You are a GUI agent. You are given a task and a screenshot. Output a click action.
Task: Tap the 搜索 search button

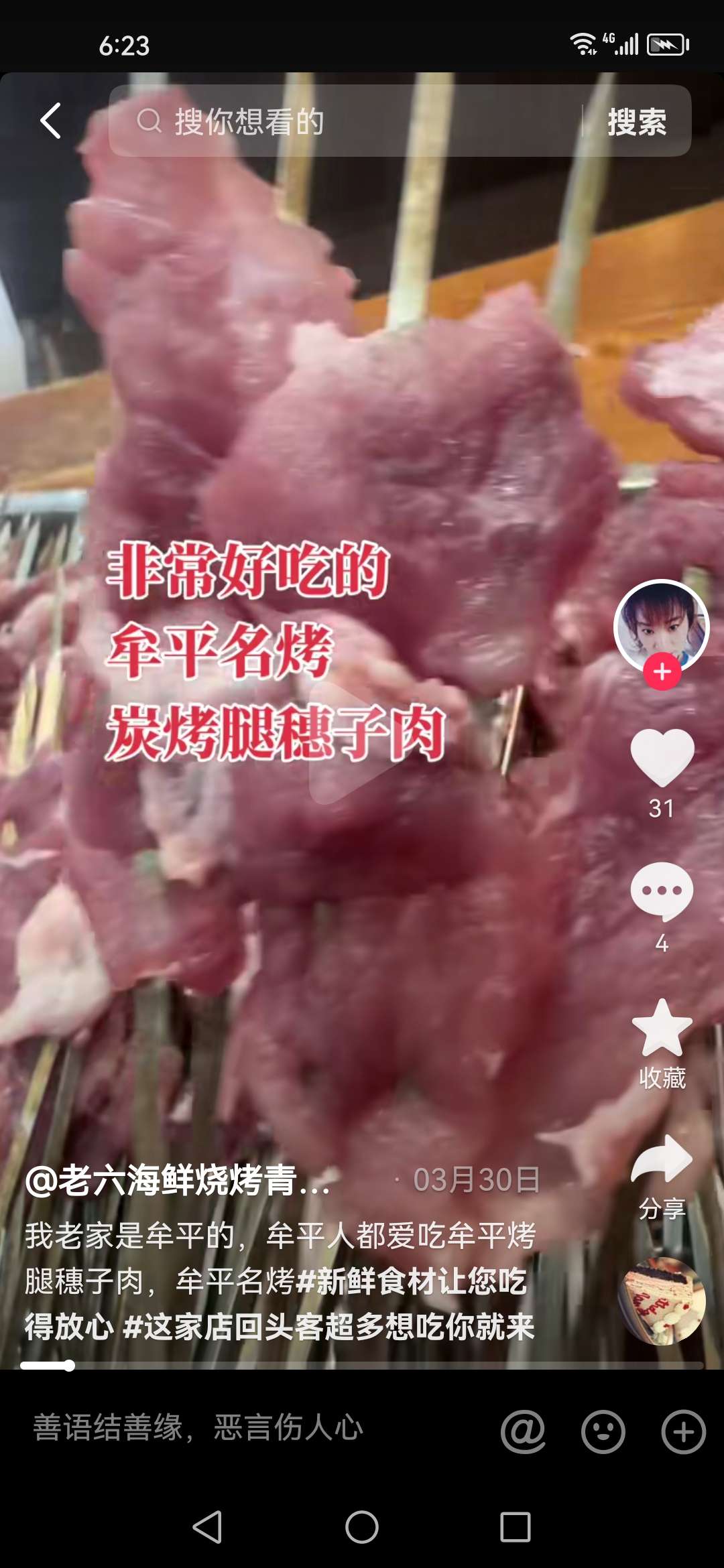point(636,121)
